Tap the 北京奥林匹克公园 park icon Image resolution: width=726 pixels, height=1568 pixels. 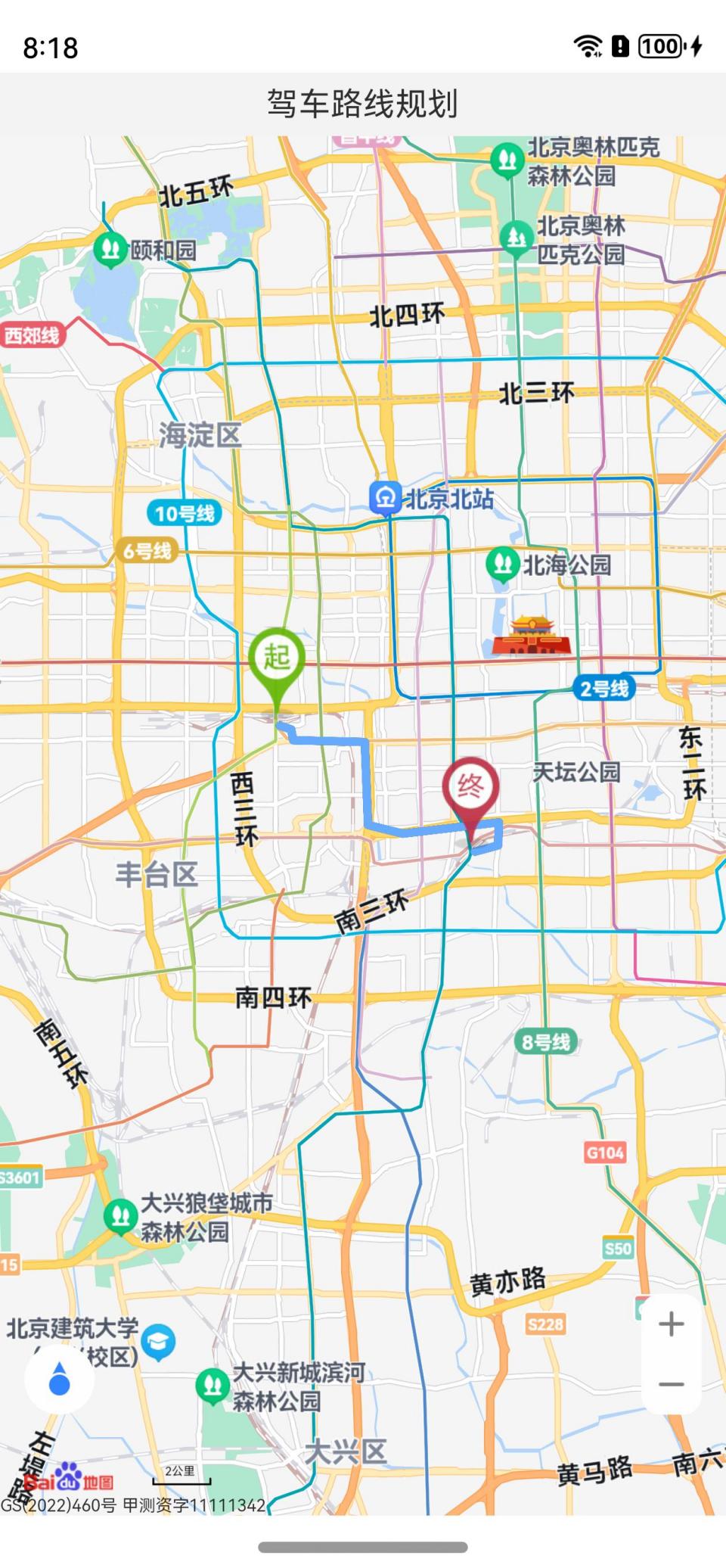pyautogui.click(x=517, y=236)
